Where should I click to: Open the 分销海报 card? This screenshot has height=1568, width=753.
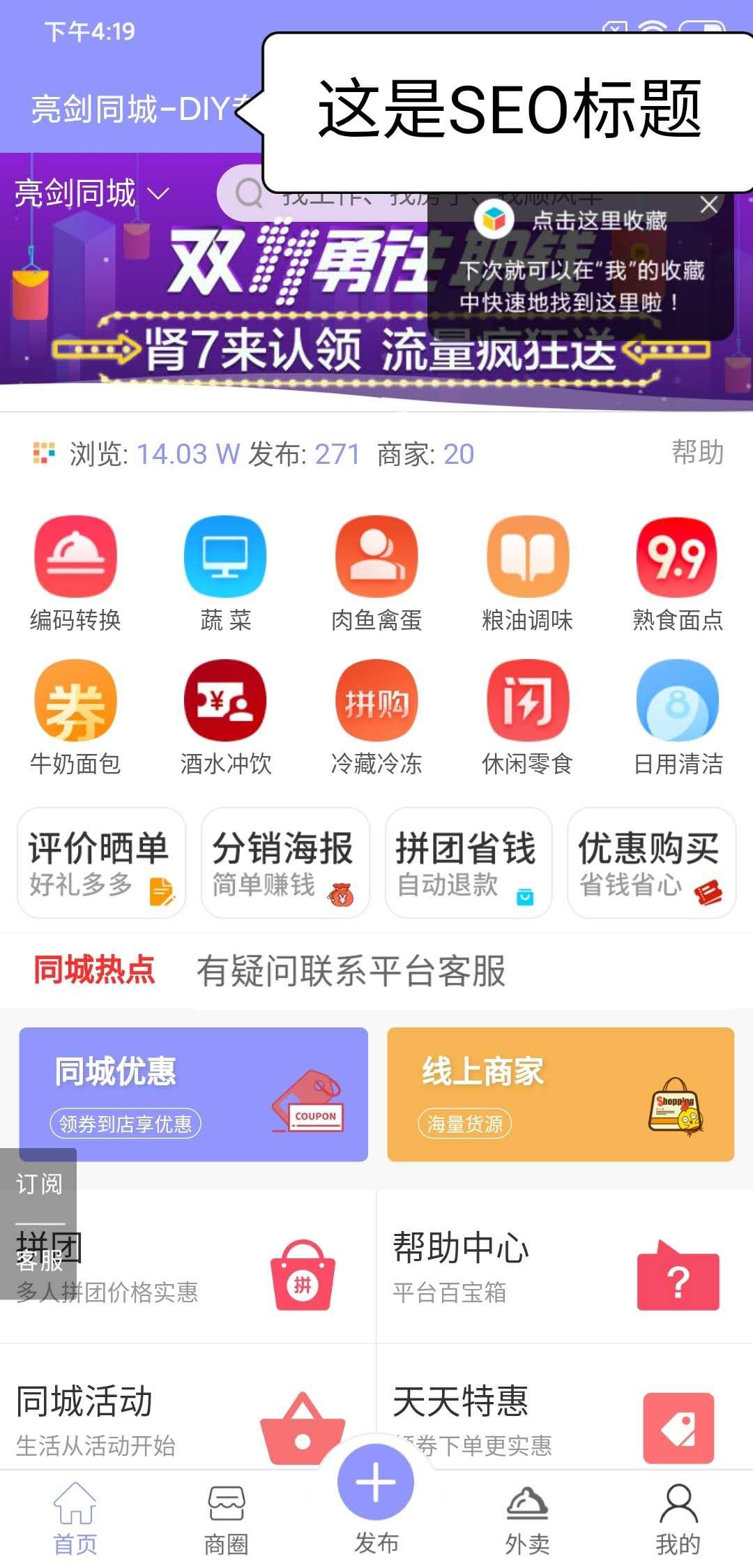[x=285, y=863]
